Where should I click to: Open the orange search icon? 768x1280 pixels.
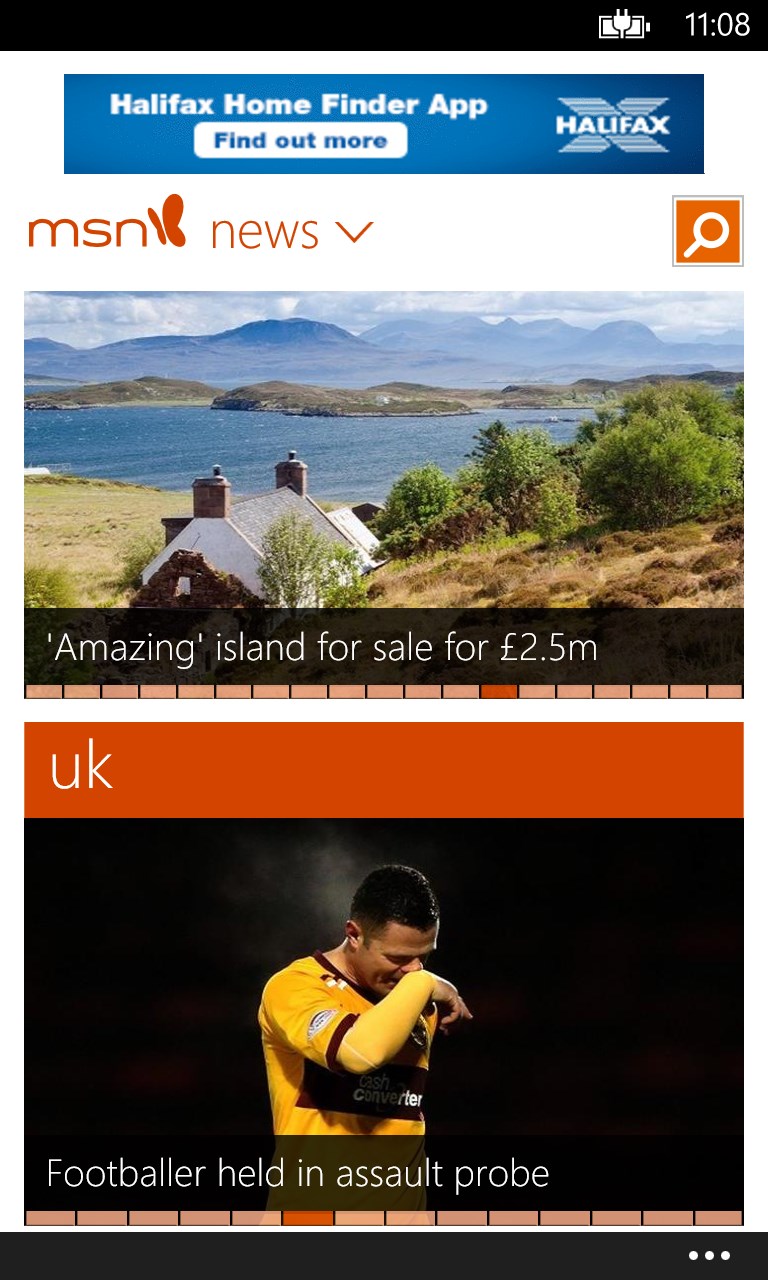coord(708,231)
